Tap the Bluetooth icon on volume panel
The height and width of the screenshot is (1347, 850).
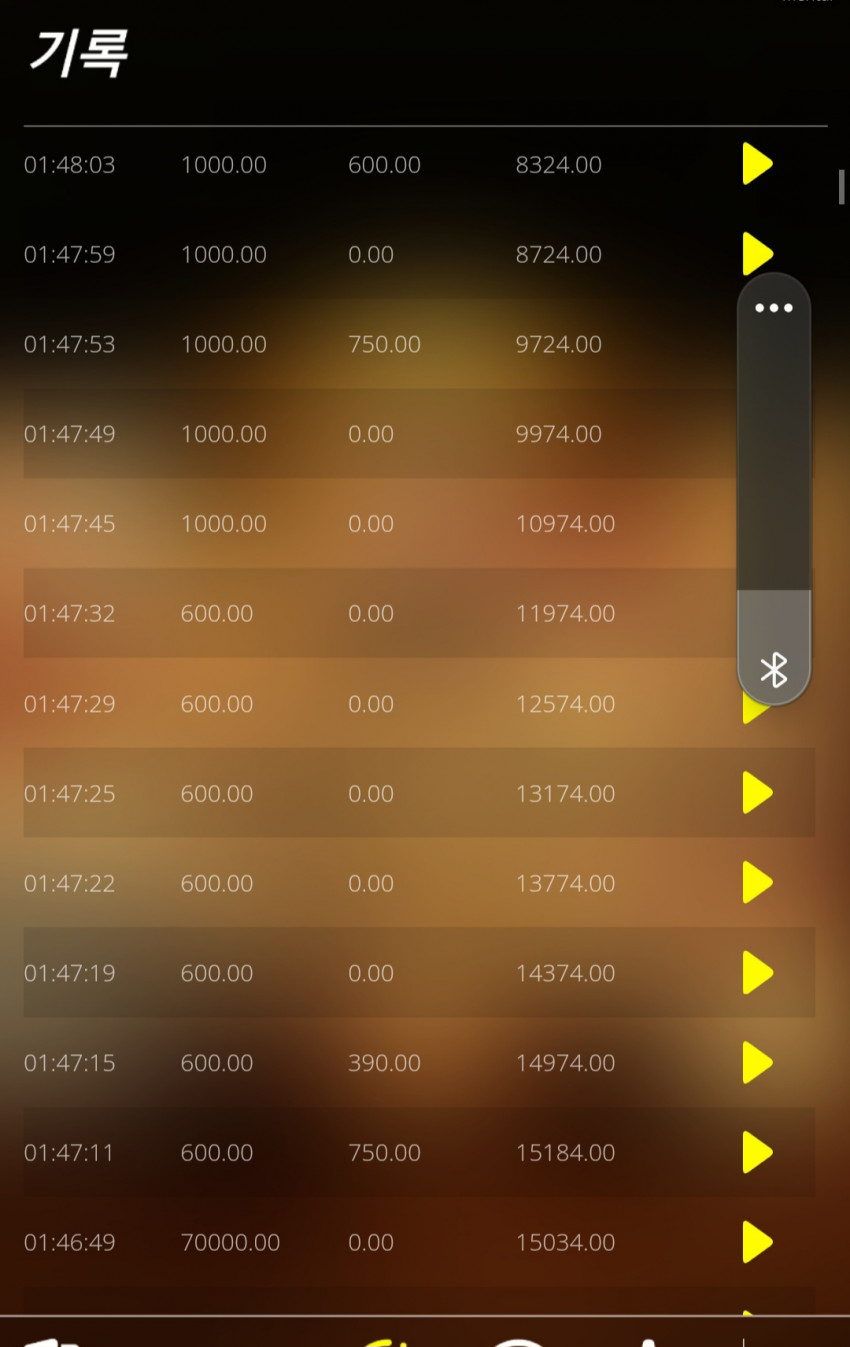(774, 670)
